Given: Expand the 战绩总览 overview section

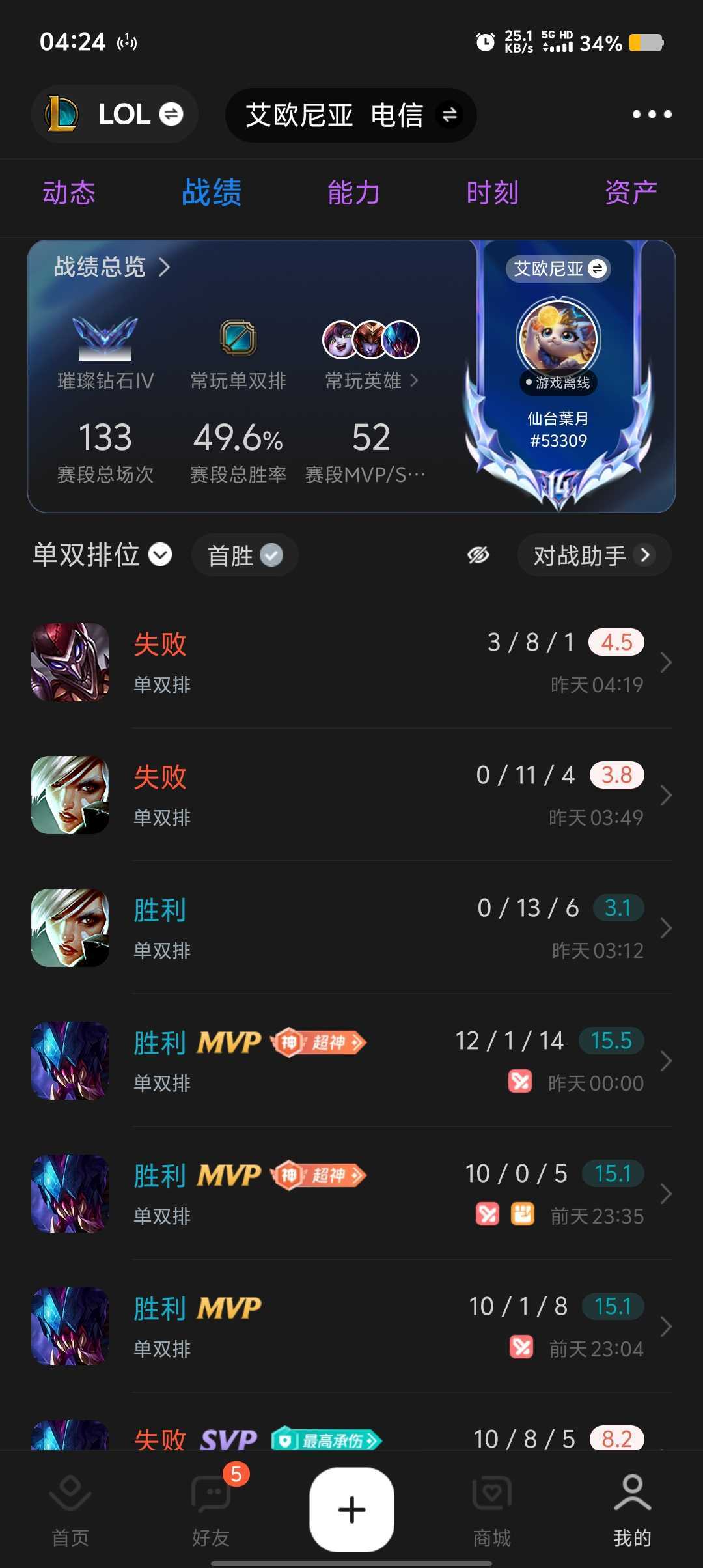Looking at the screenshot, I should [111, 267].
